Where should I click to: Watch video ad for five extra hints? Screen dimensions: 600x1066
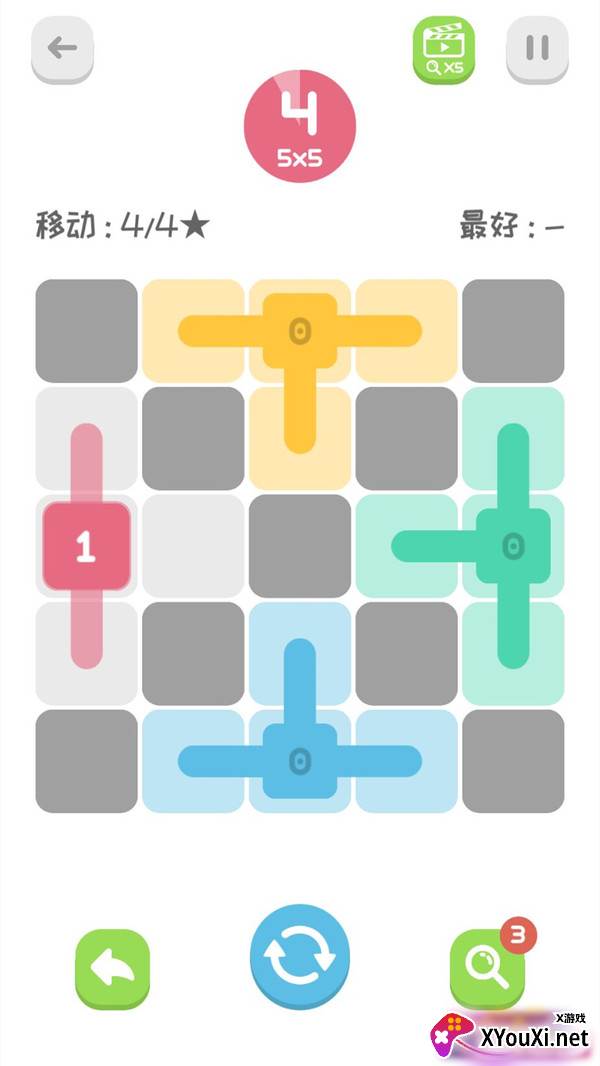443,50
